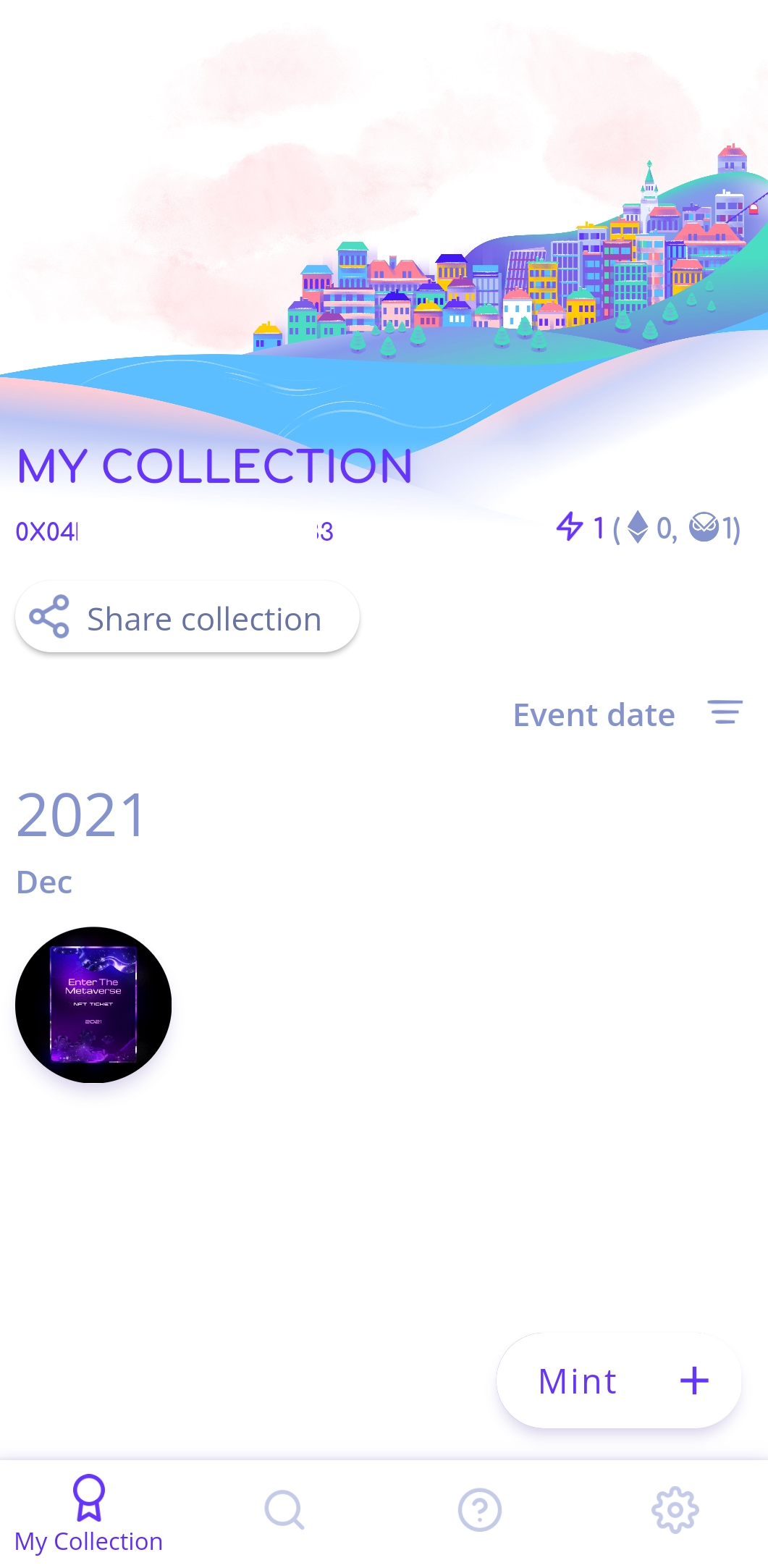Share the collection
Viewport: 768px width, 1568px height.
(187, 617)
